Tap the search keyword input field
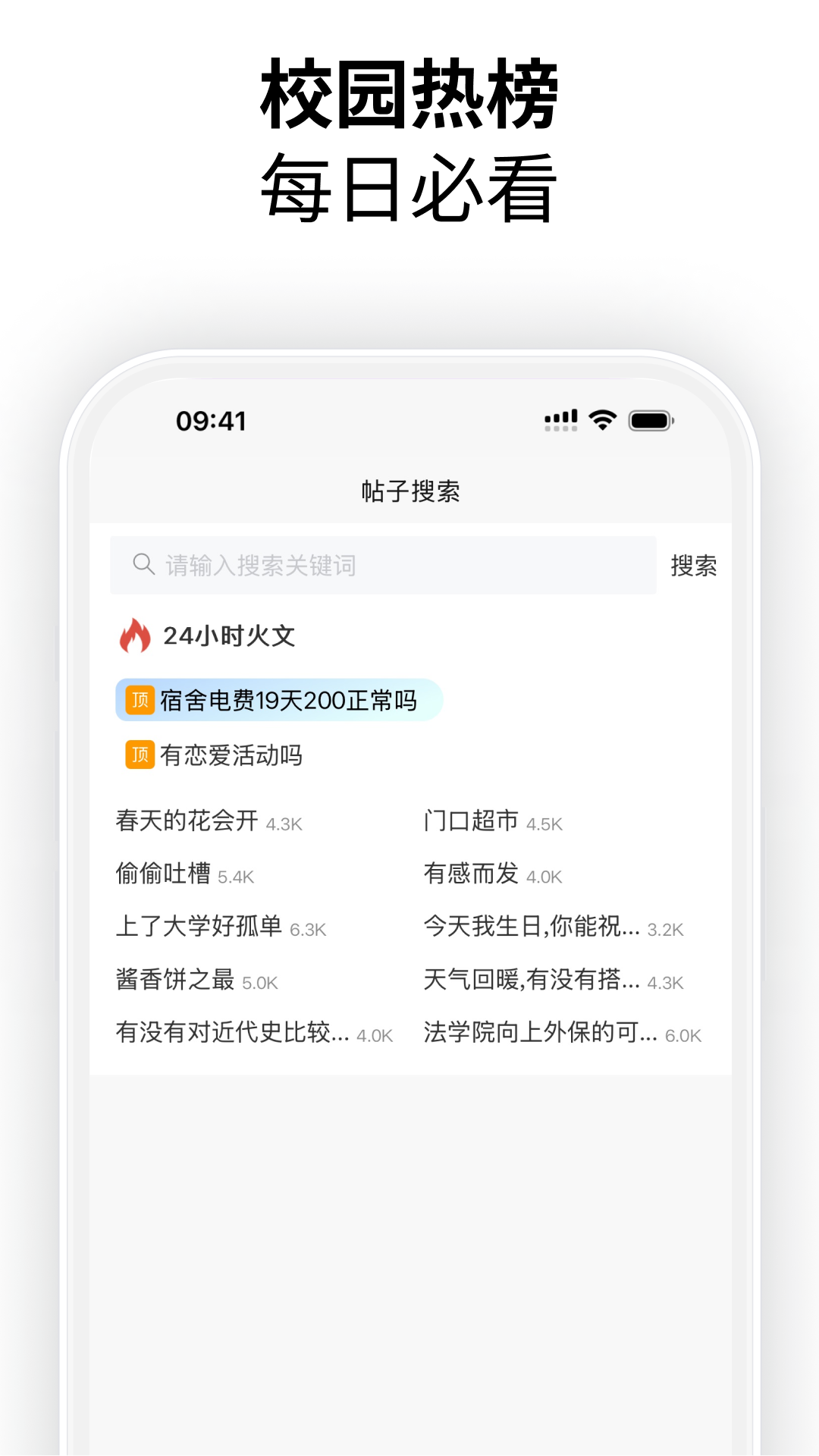The height and width of the screenshot is (1456, 819). tap(341, 563)
